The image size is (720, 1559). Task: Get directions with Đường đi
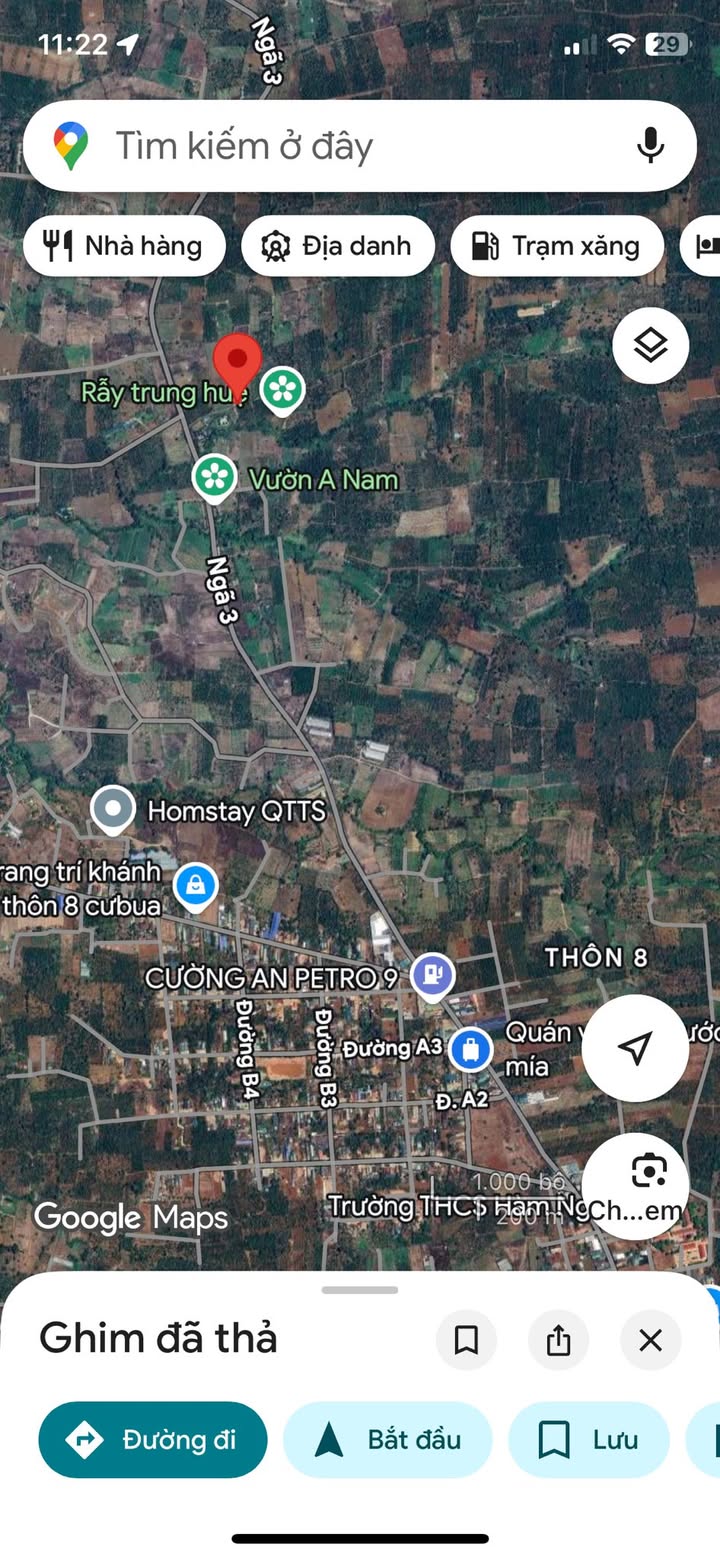coord(153,1440)
